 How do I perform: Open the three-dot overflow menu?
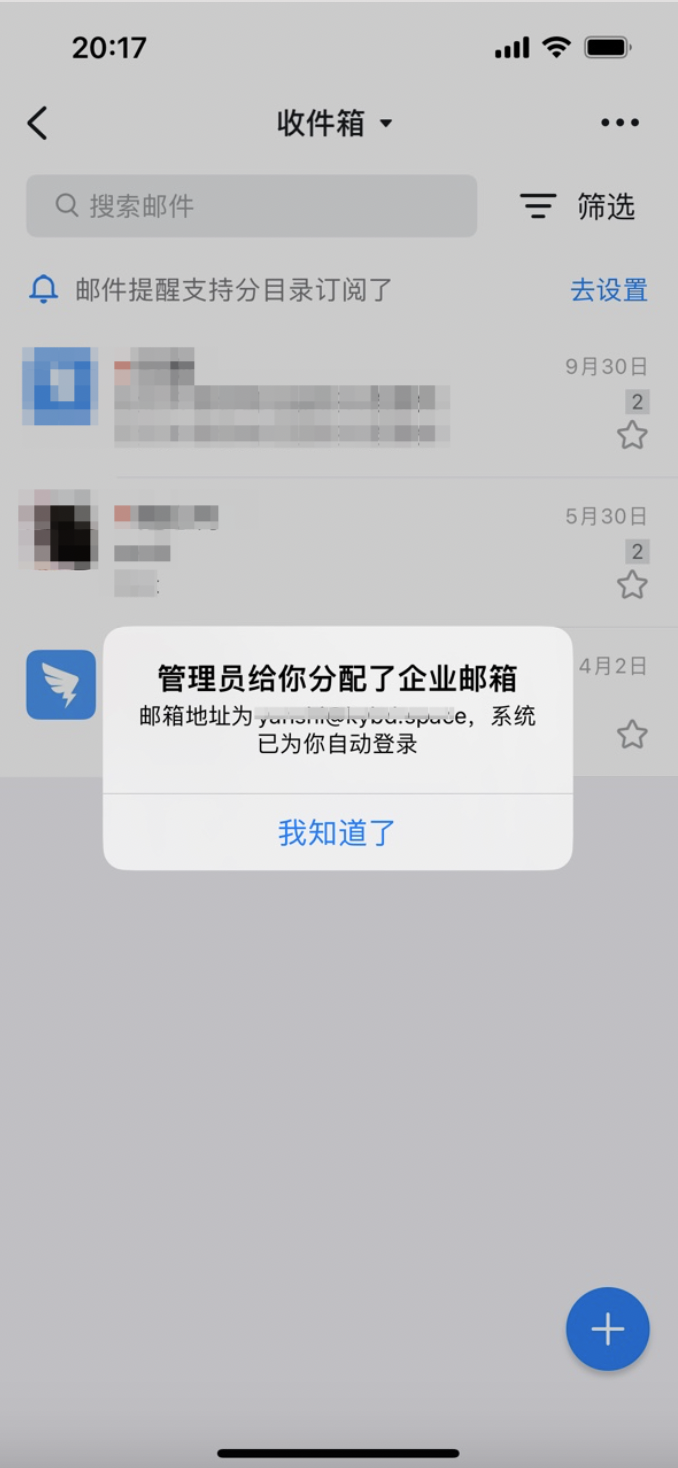click(x=619, y=123)
